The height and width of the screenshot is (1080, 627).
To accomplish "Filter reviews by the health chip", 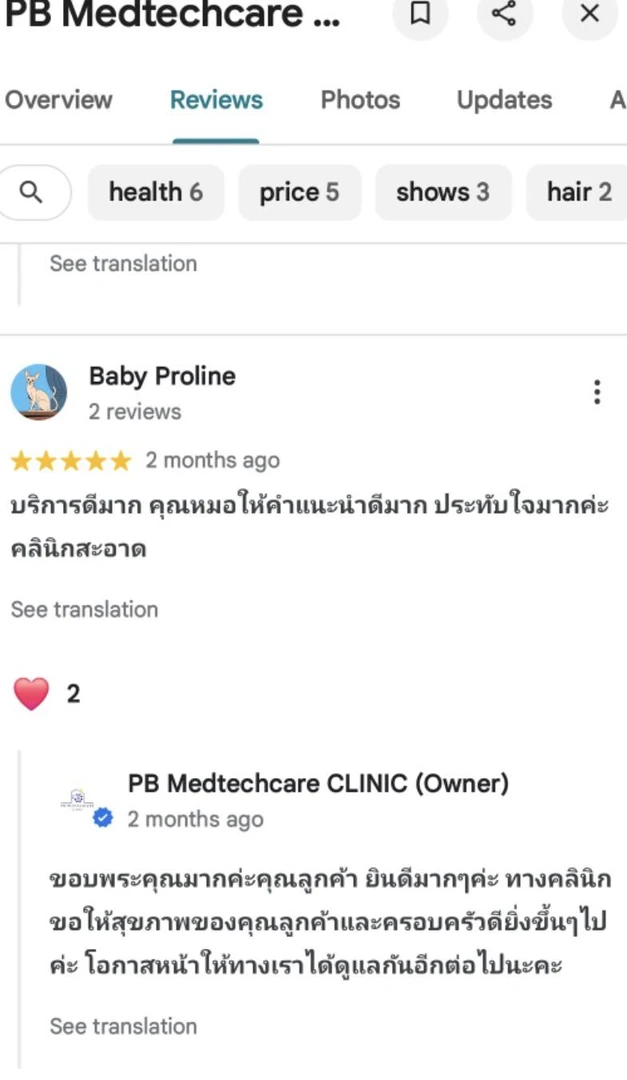I will point(156,192).
